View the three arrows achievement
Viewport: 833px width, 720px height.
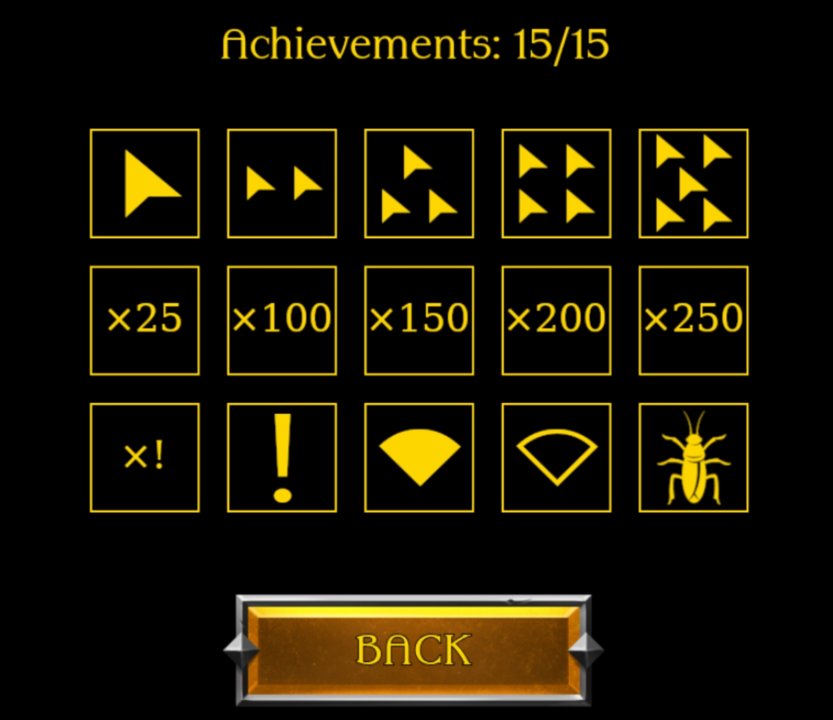[419, 184]
